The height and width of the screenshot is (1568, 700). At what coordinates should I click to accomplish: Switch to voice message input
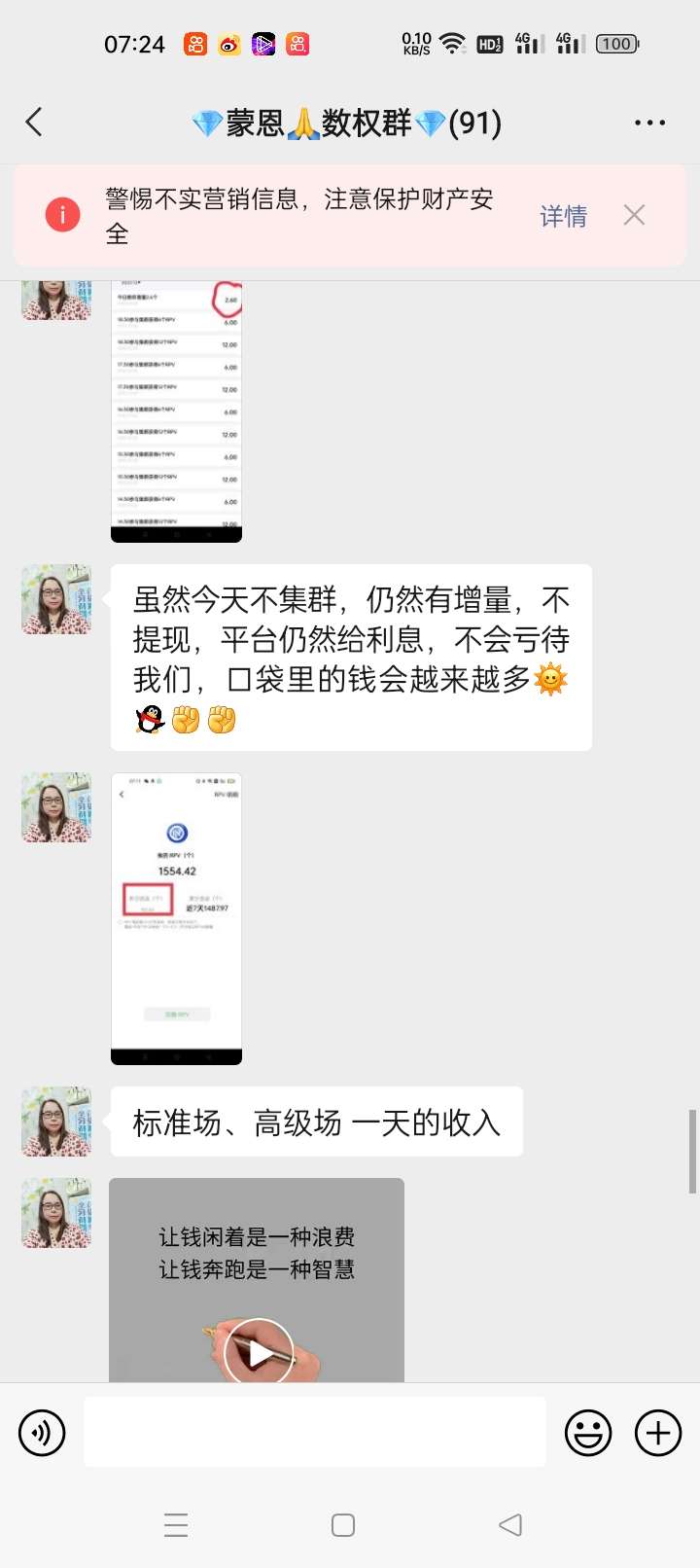[x=42, y=1433]
